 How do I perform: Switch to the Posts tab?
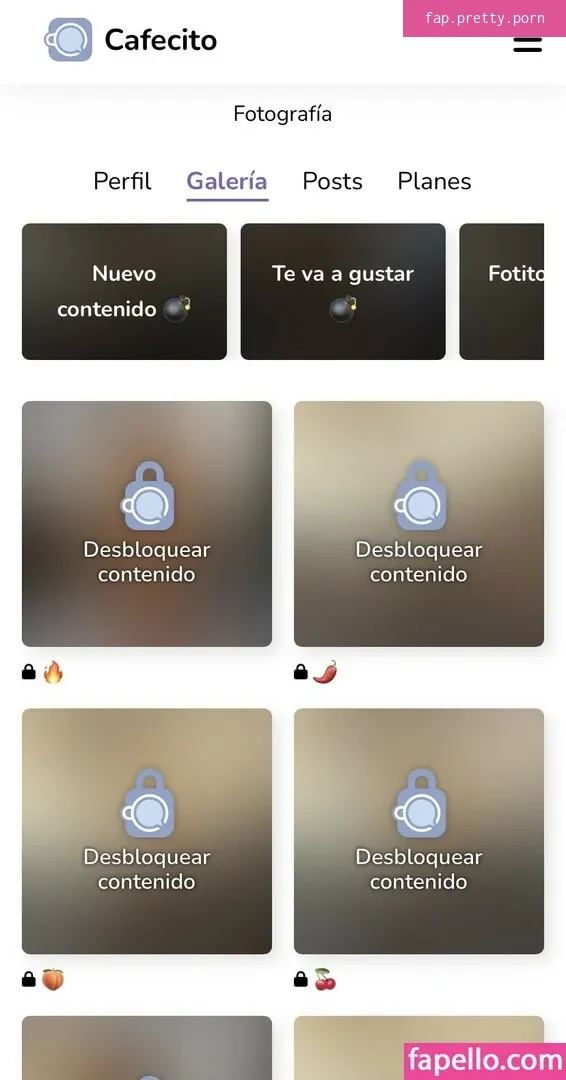click(333, 181)
